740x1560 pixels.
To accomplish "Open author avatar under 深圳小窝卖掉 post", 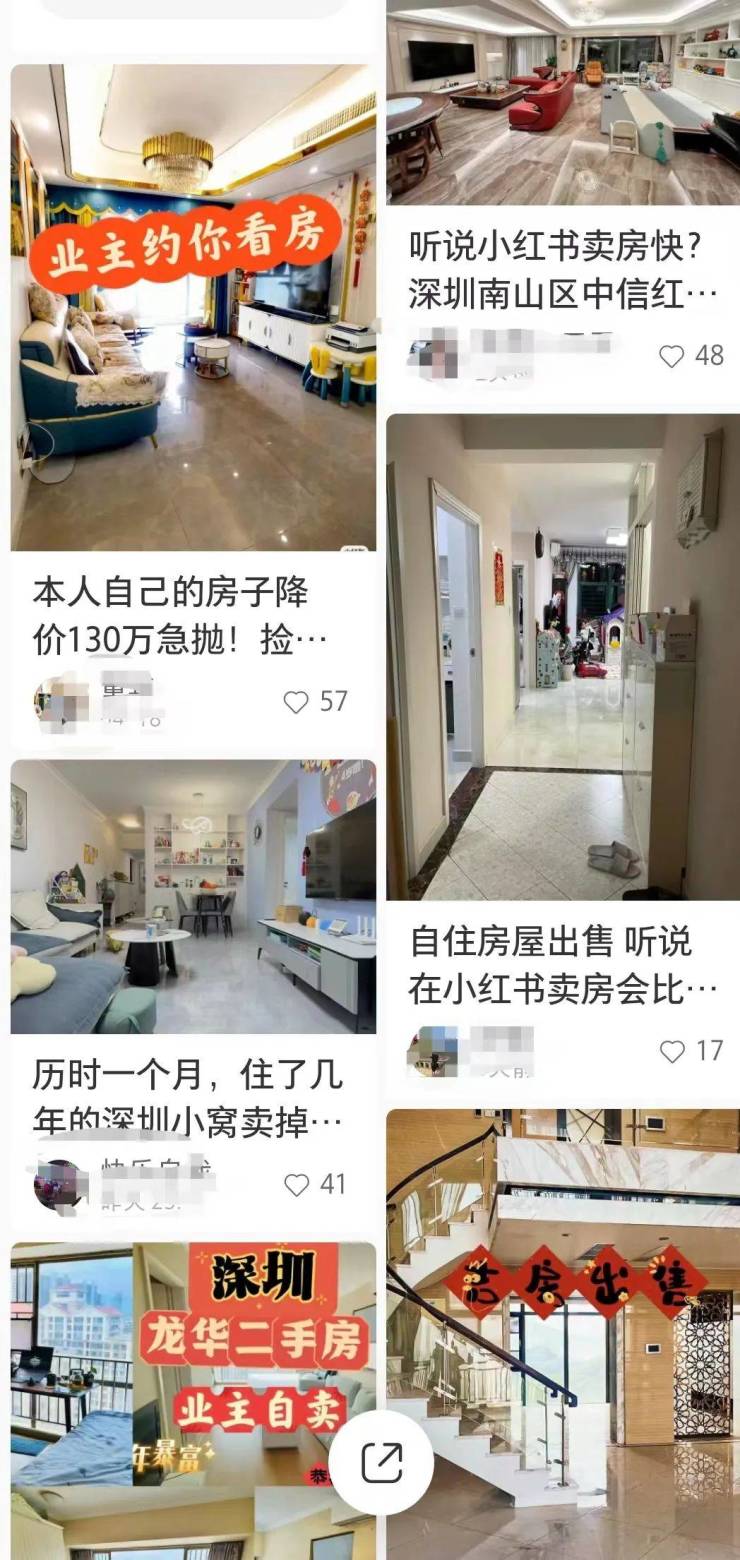I will [58, 1185].
